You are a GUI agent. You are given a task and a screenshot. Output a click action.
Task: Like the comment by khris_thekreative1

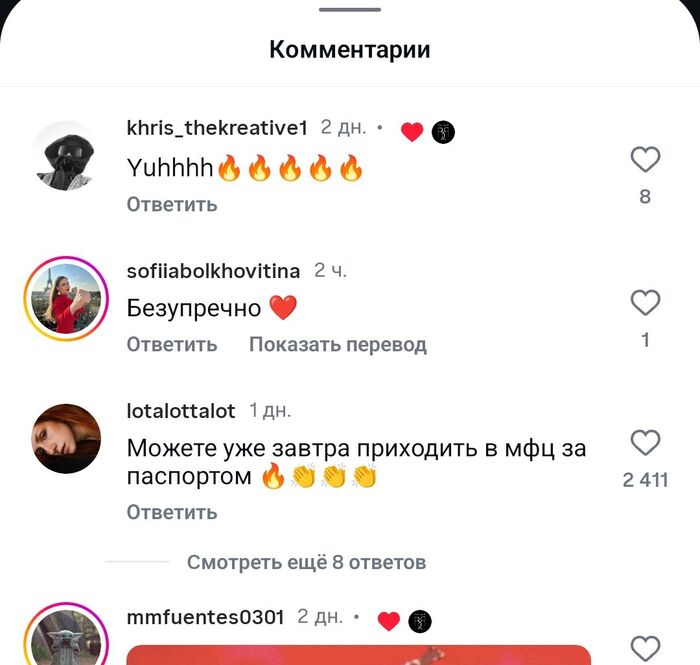[x=645, y=160]
